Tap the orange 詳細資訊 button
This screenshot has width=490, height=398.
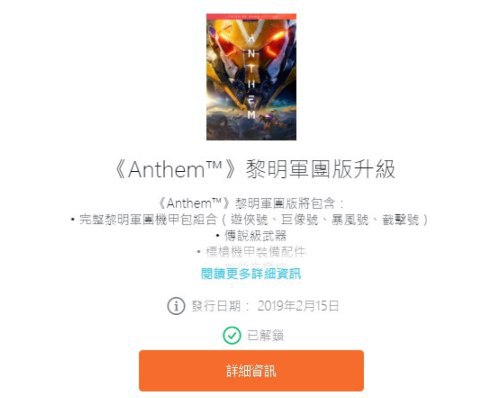(x=251, y=370)
